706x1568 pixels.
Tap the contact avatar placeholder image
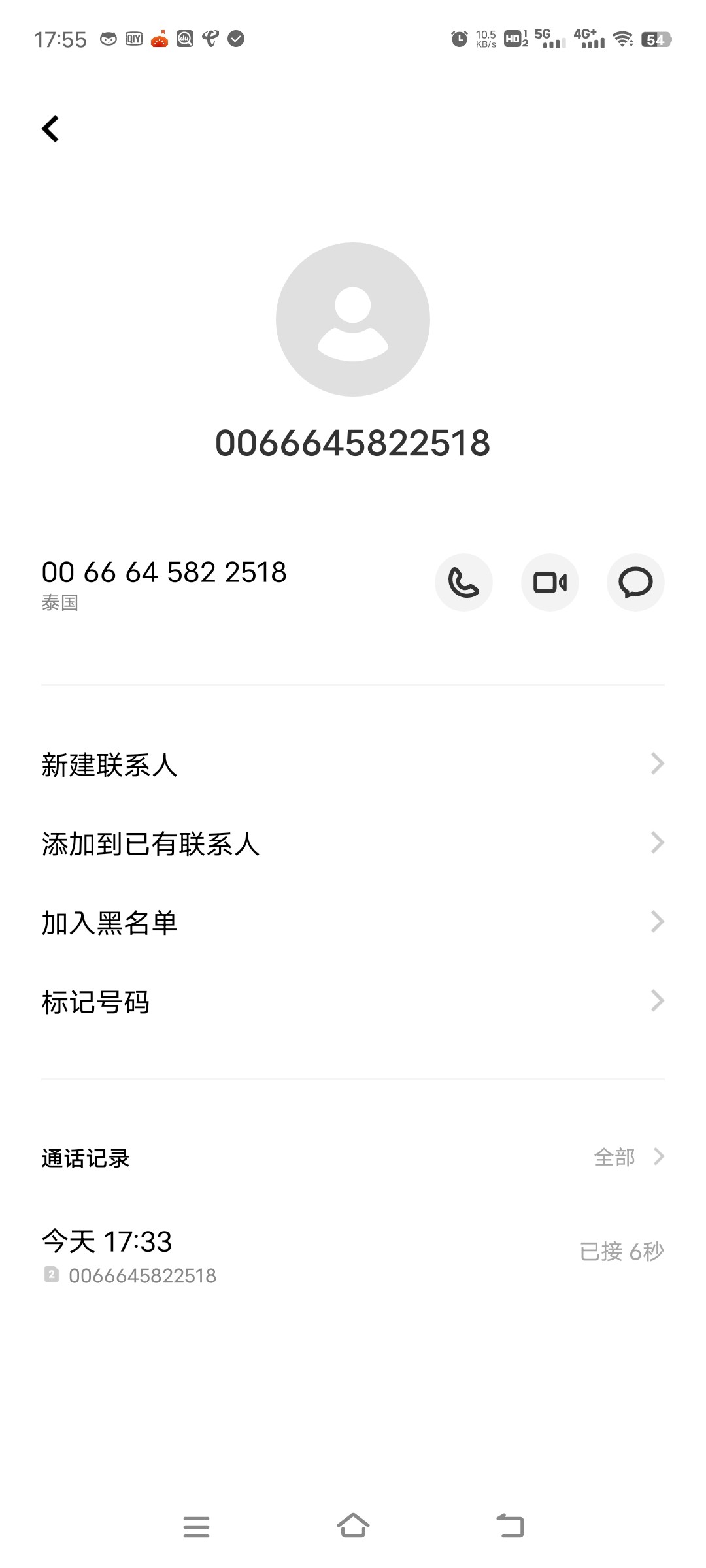click(353, 320)
